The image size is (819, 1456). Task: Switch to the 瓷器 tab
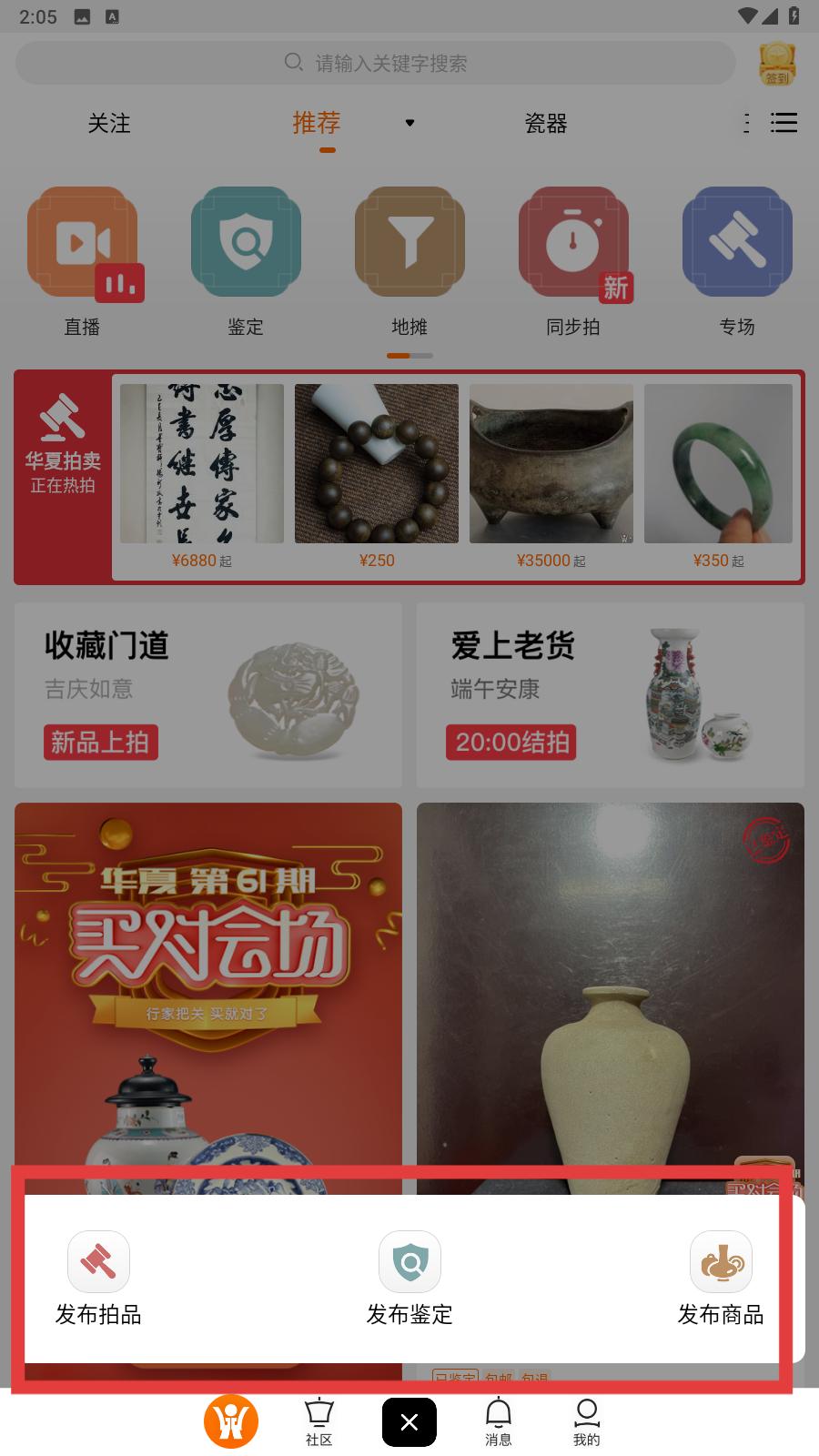[x=546, y=123]
